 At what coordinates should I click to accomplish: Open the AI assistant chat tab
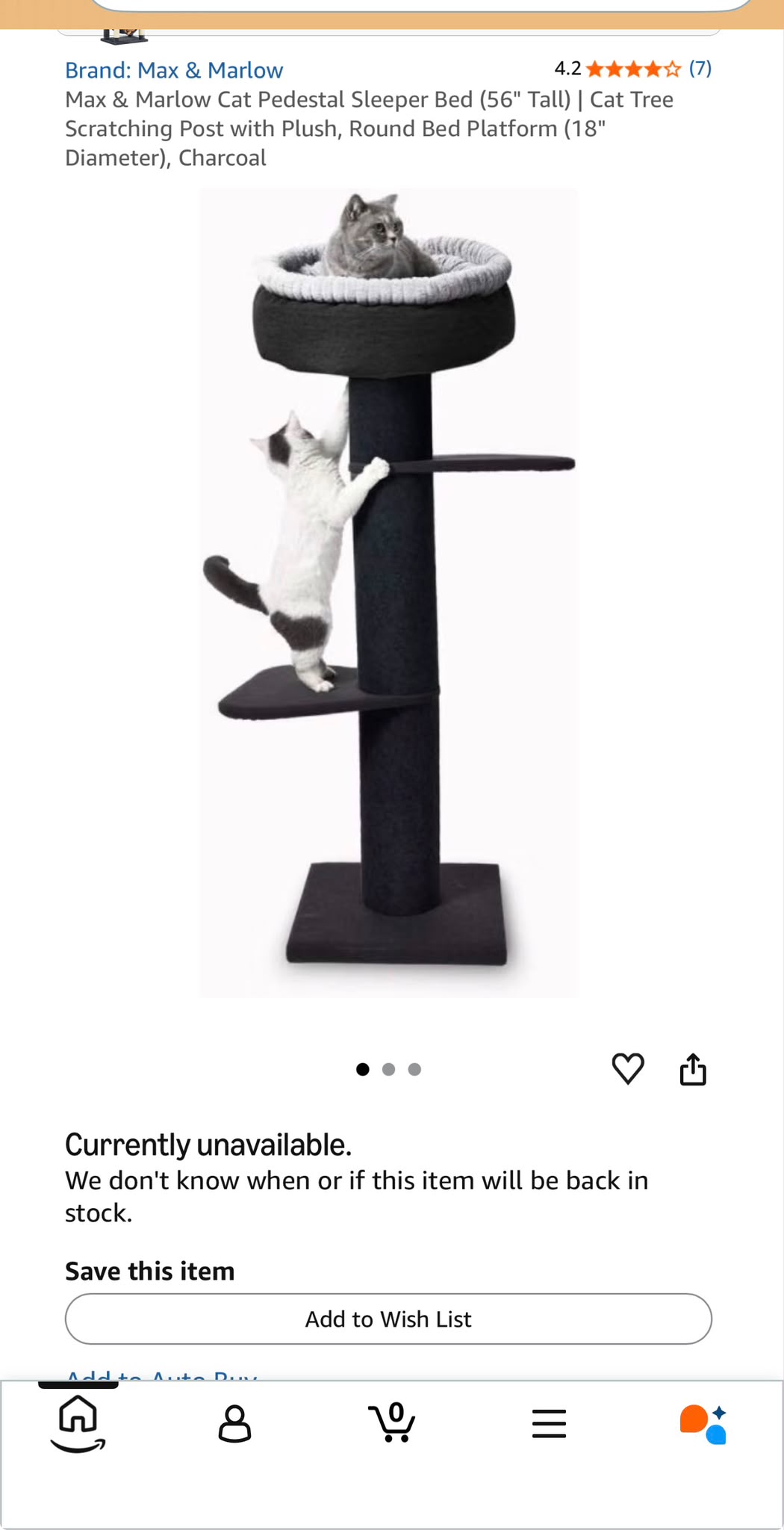point(703,1424)
